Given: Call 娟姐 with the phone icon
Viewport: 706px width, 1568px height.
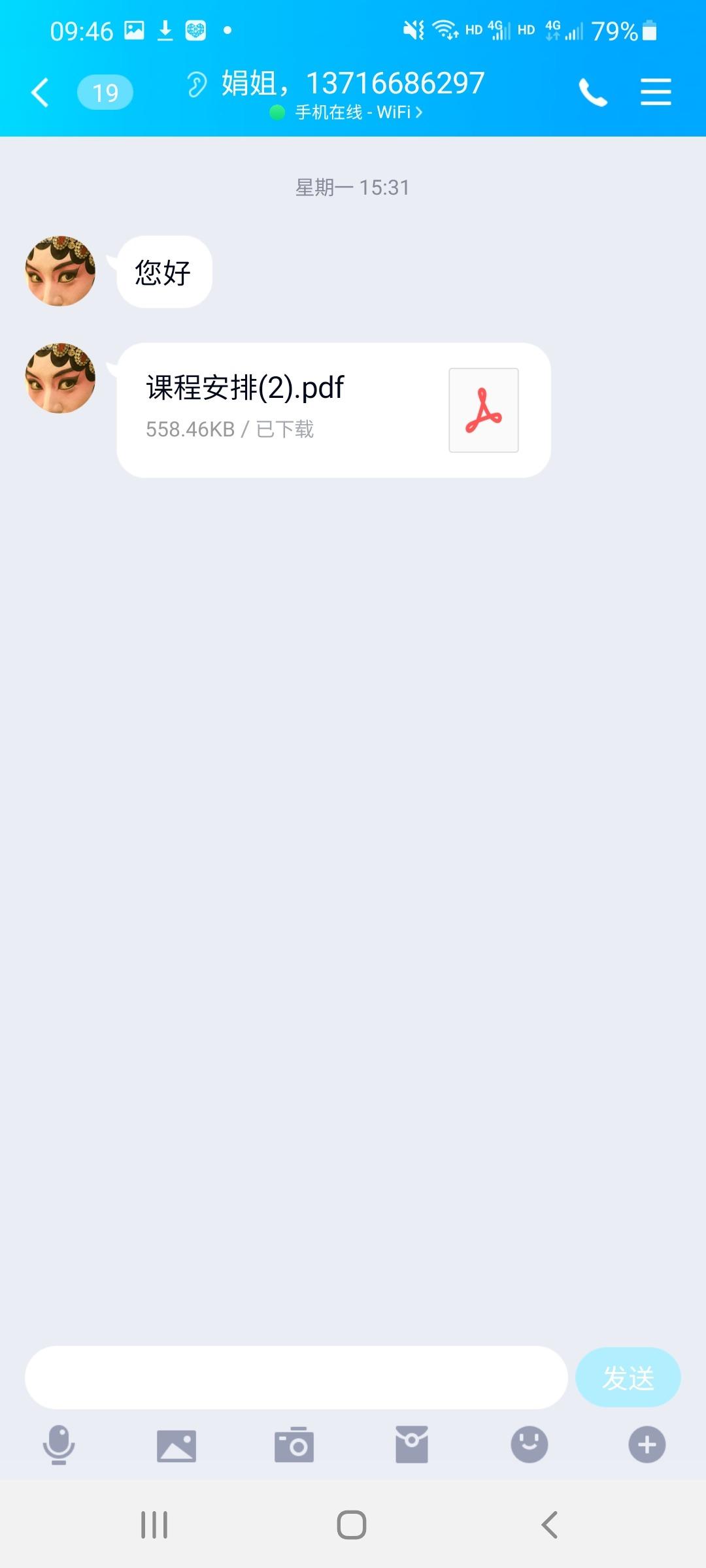Looking at the screenshot, I should pyautogui.click(x=592, y=92).
